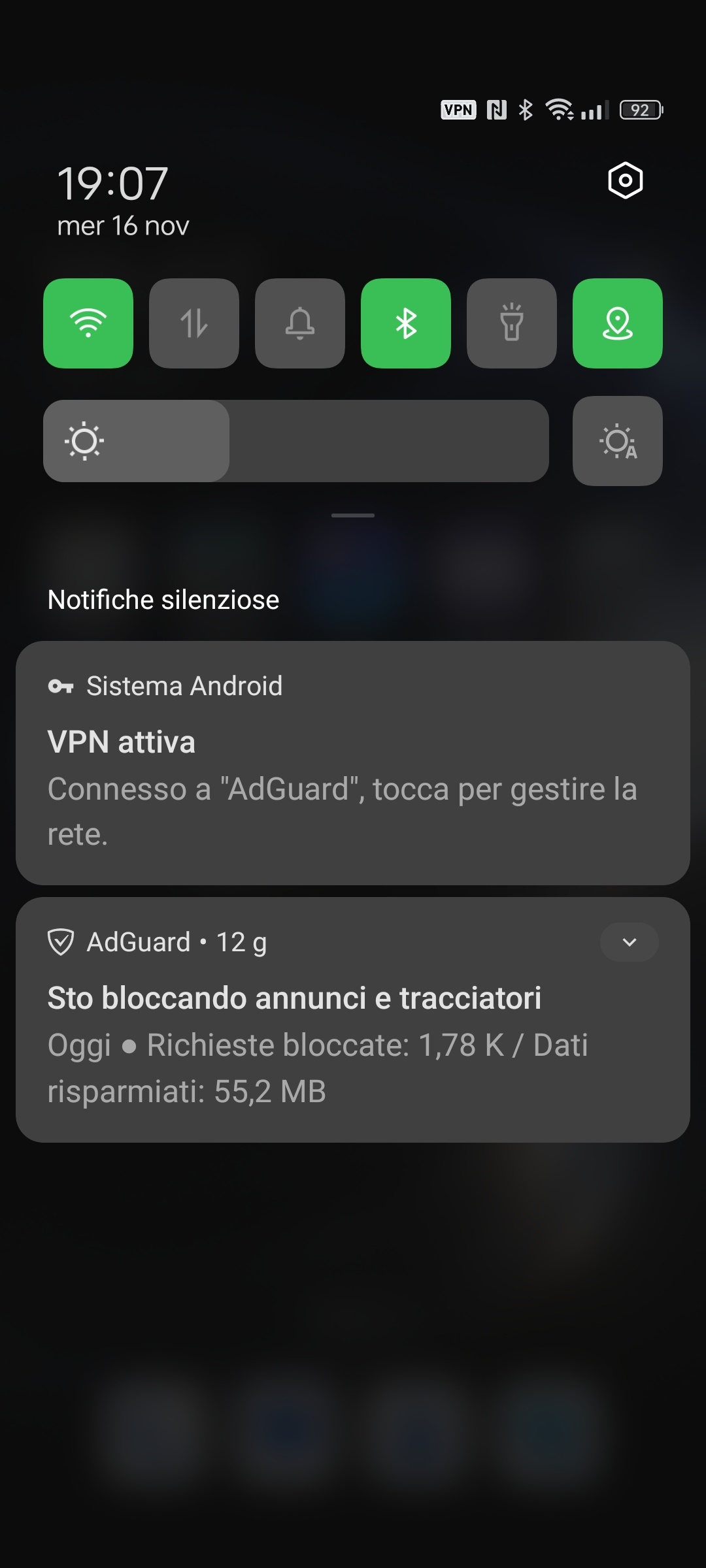Screen dimensions: 706x1568
Task: Open the date mer 16 nov
Action: [122, 227]
